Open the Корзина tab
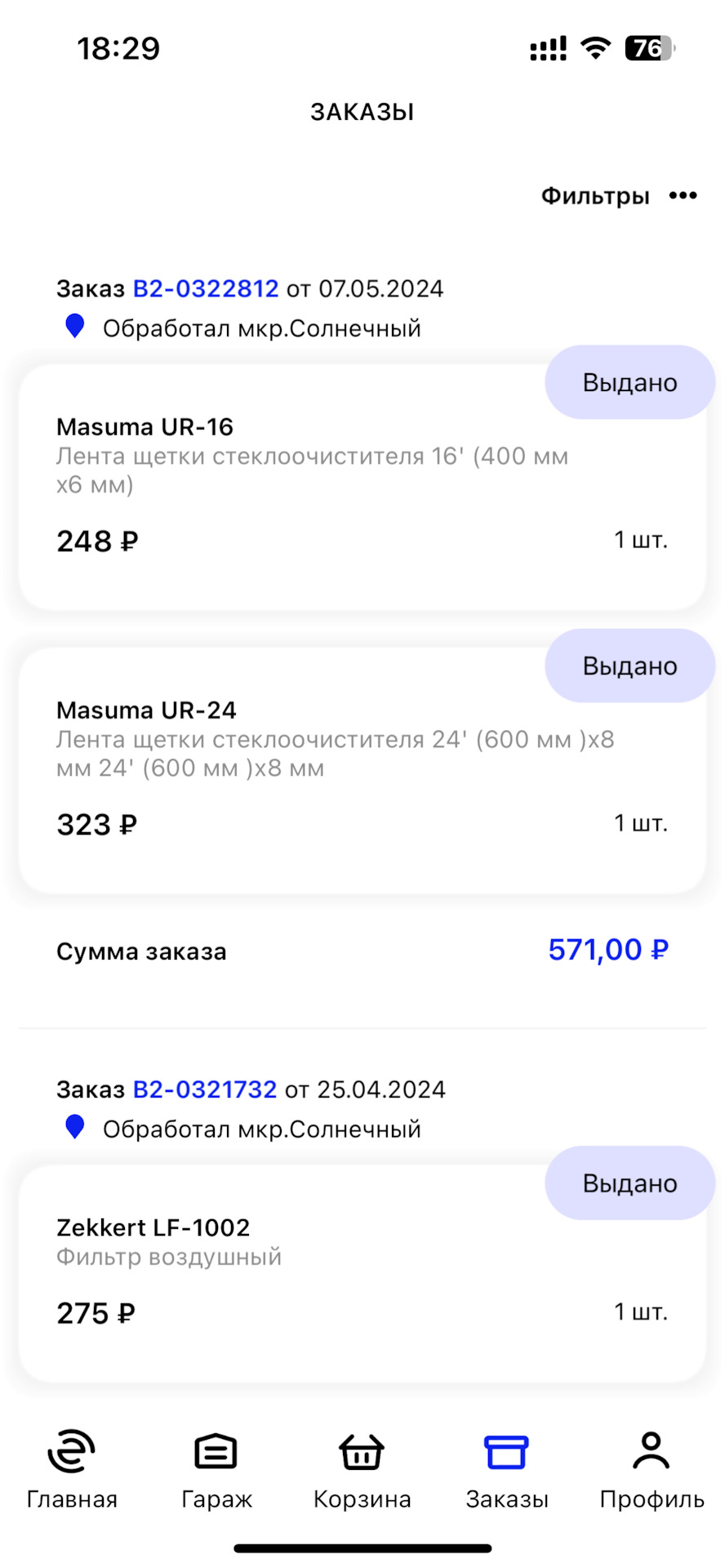The width and height of the screenshot is (725, 1568). [x=362, y=1470]
